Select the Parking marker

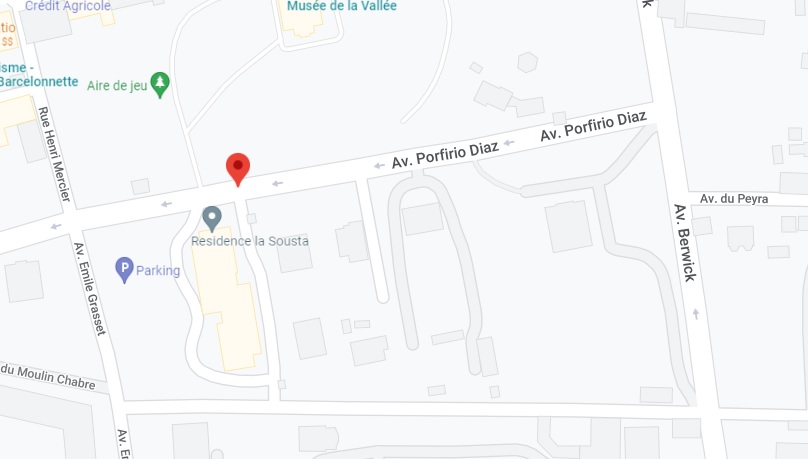coord(124,268)
